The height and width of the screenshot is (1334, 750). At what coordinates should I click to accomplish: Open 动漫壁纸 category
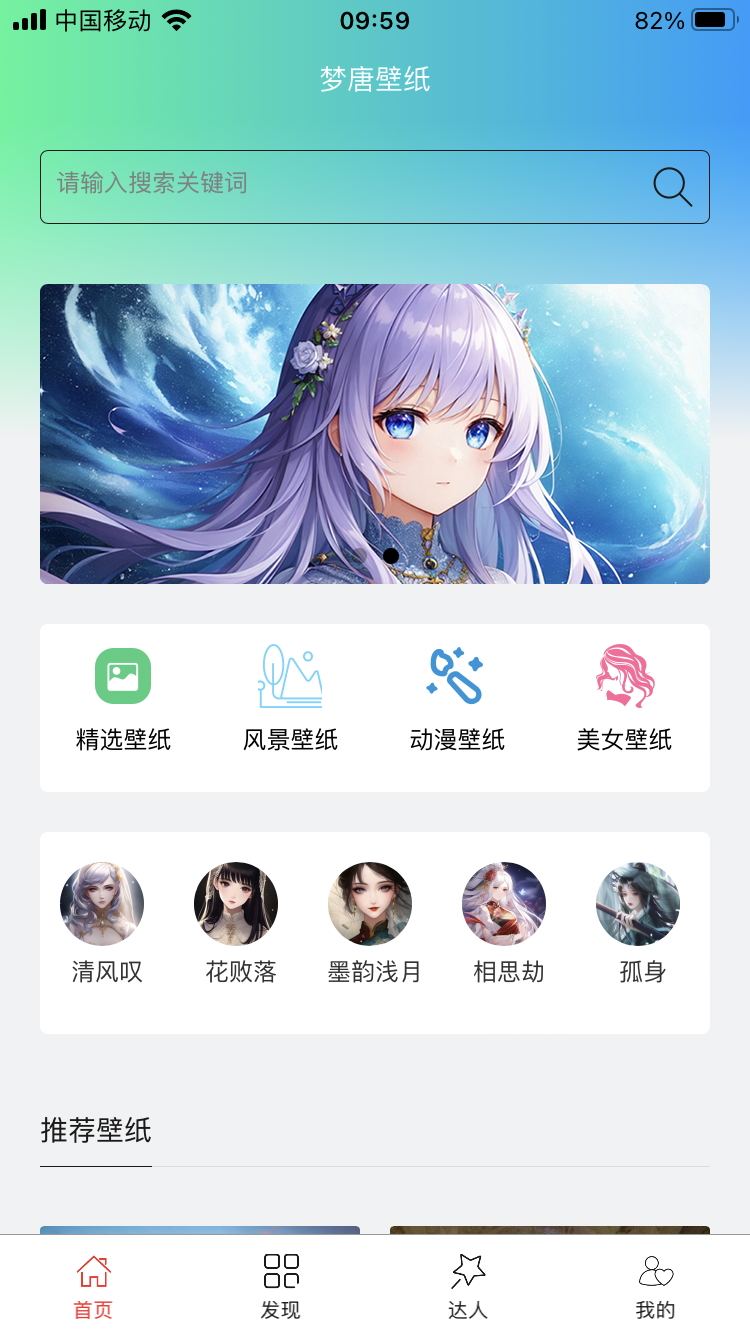tap(457, 700)
